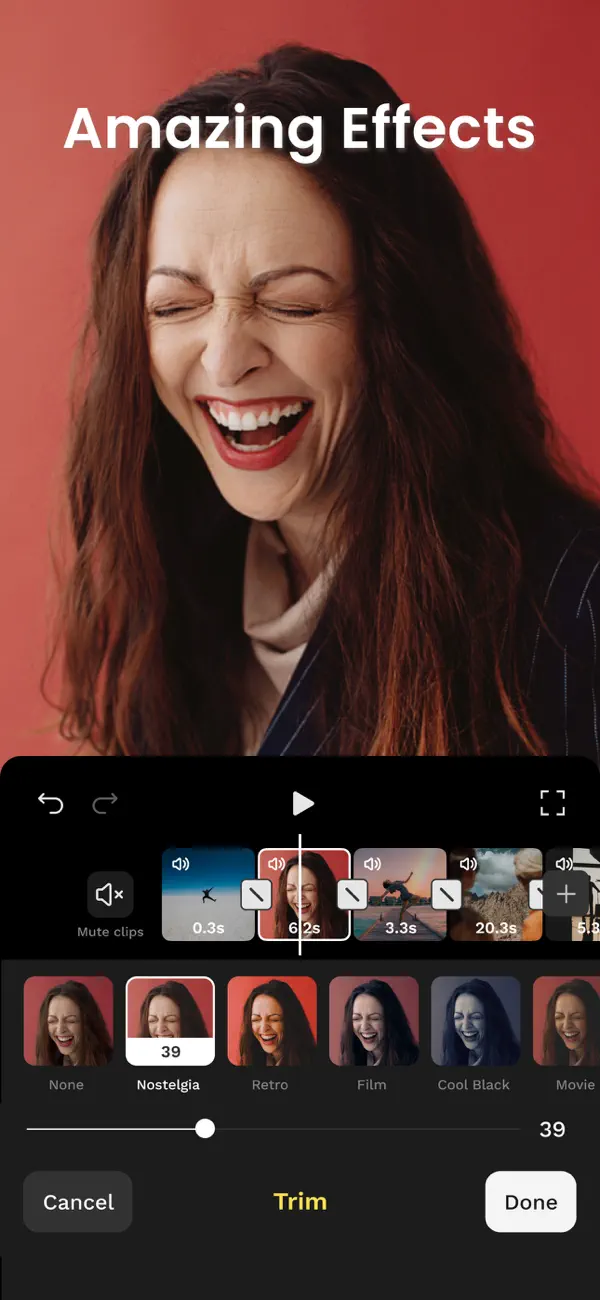Select the 0.3s jumping clip
This screenshot has width=600, height=1300.
203,895
